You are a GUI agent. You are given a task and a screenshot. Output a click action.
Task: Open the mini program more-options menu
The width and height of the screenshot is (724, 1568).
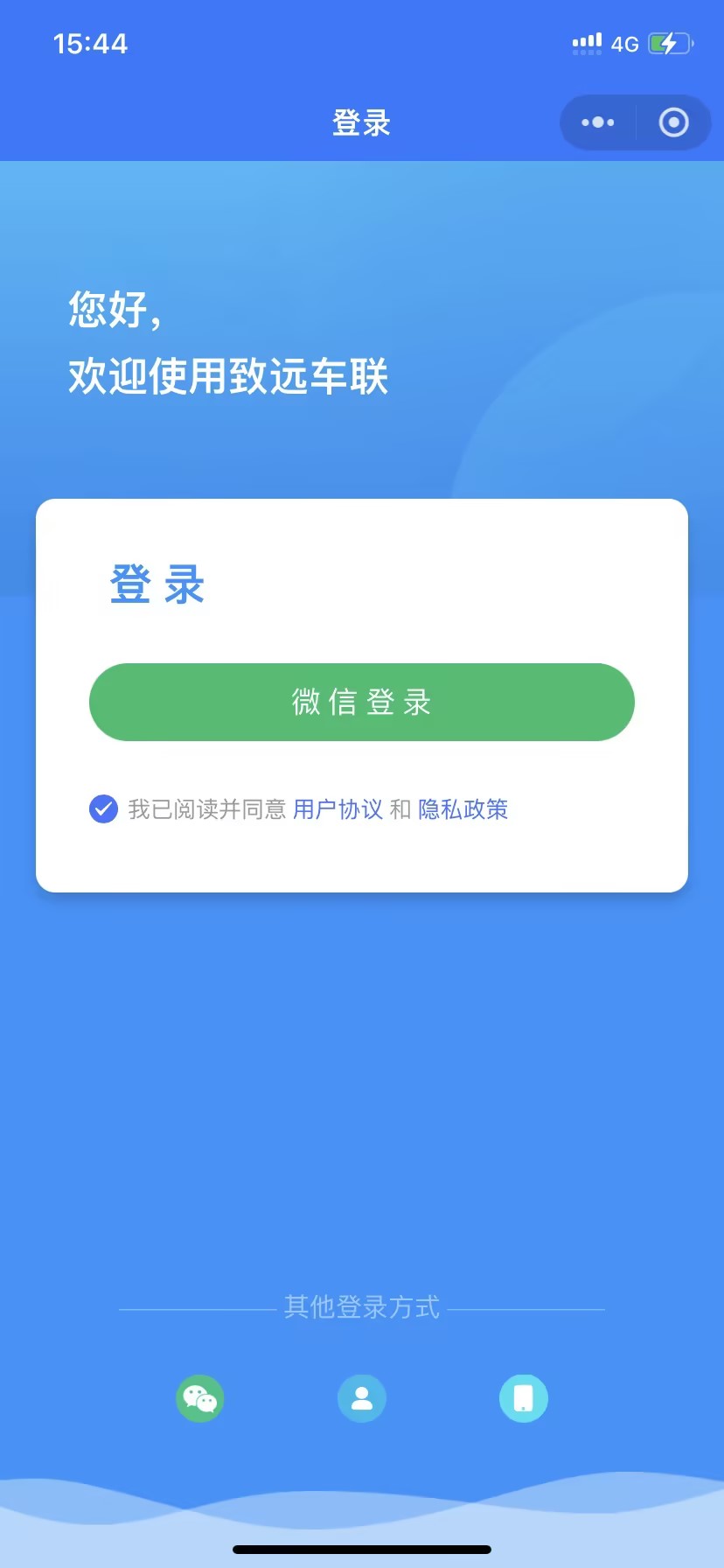point(598,122)
